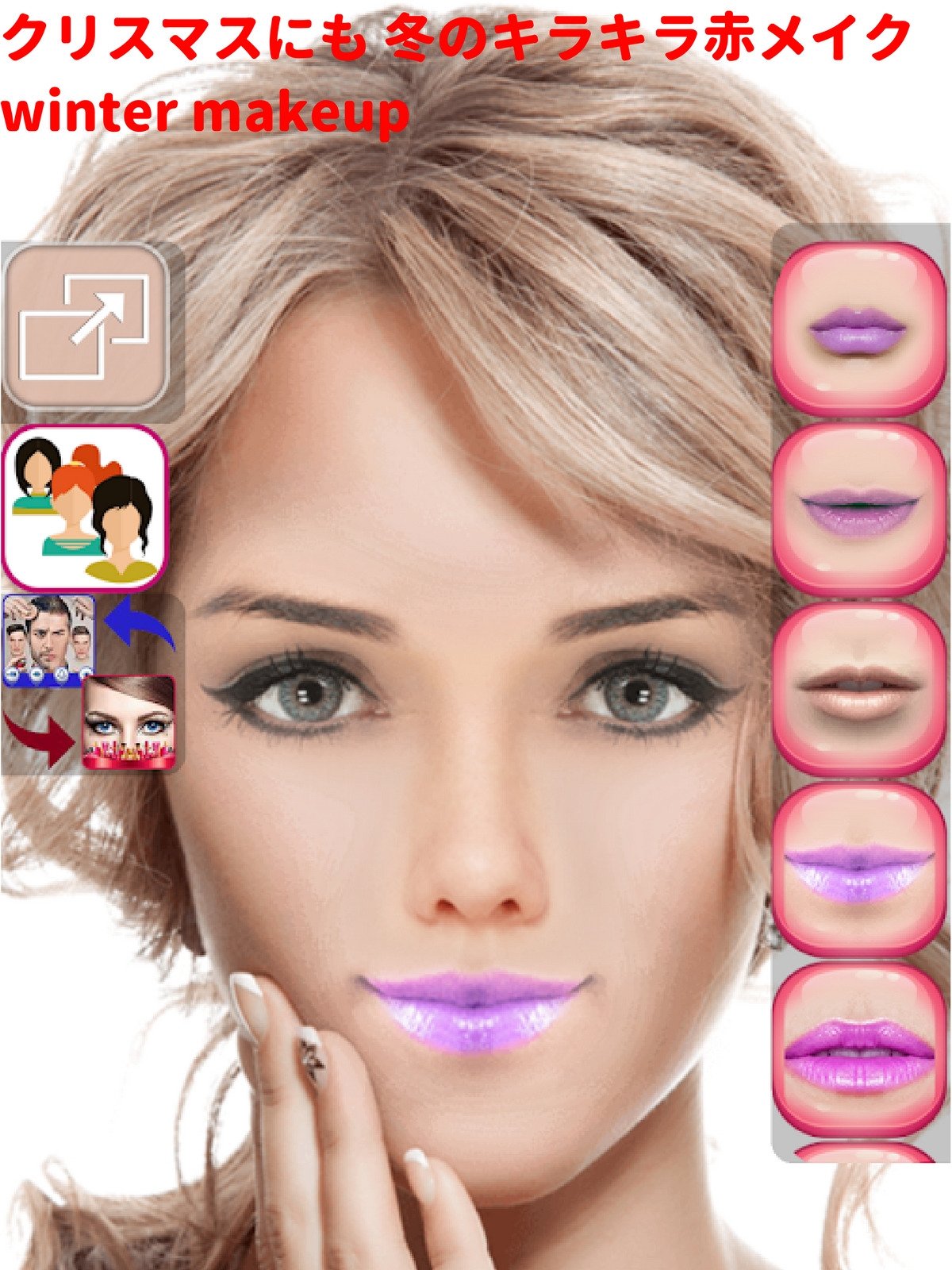Apply the nude beige lip style

tap(857, 689)
